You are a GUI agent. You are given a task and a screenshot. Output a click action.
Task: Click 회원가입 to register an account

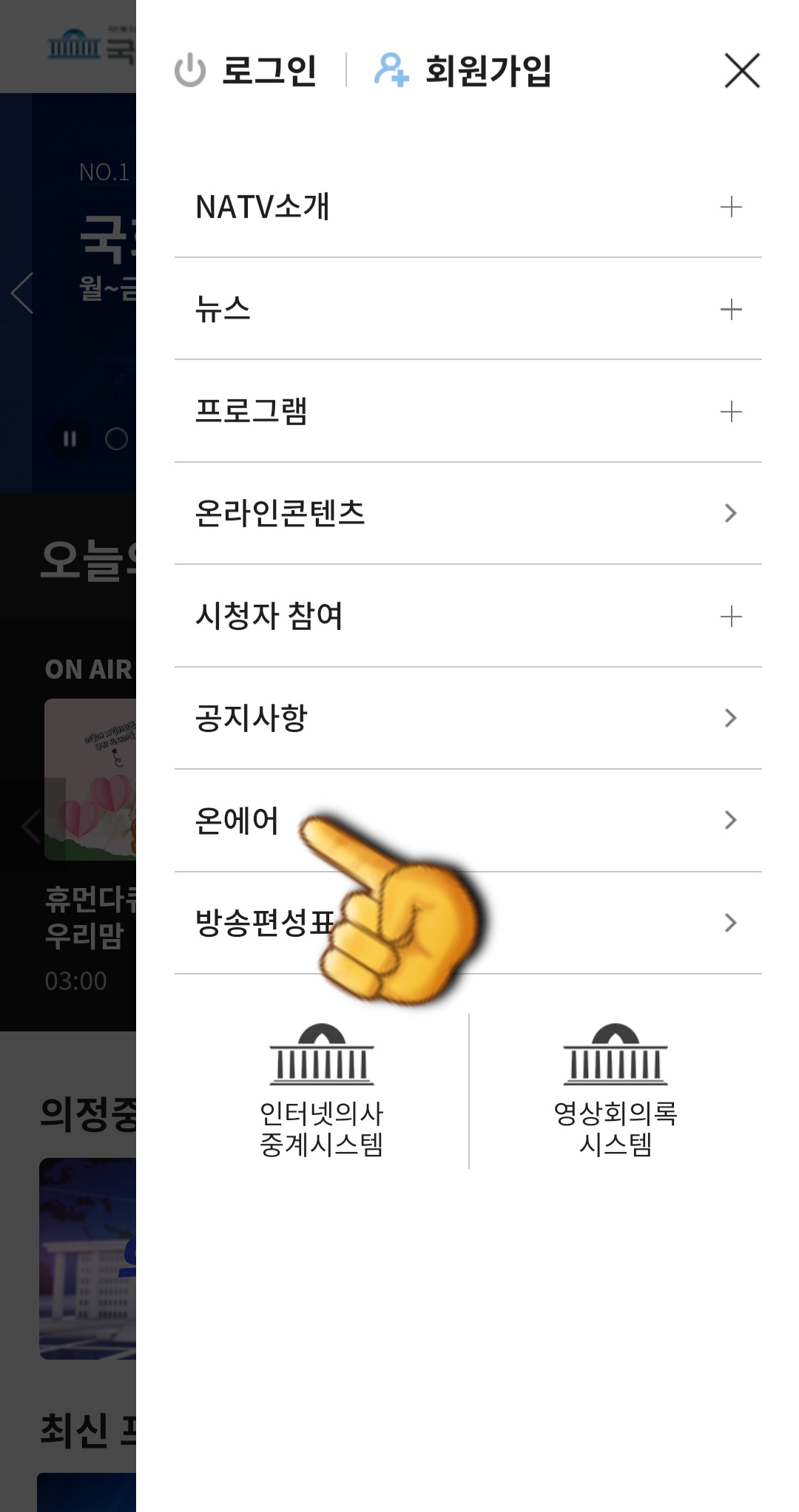[488, 71]
